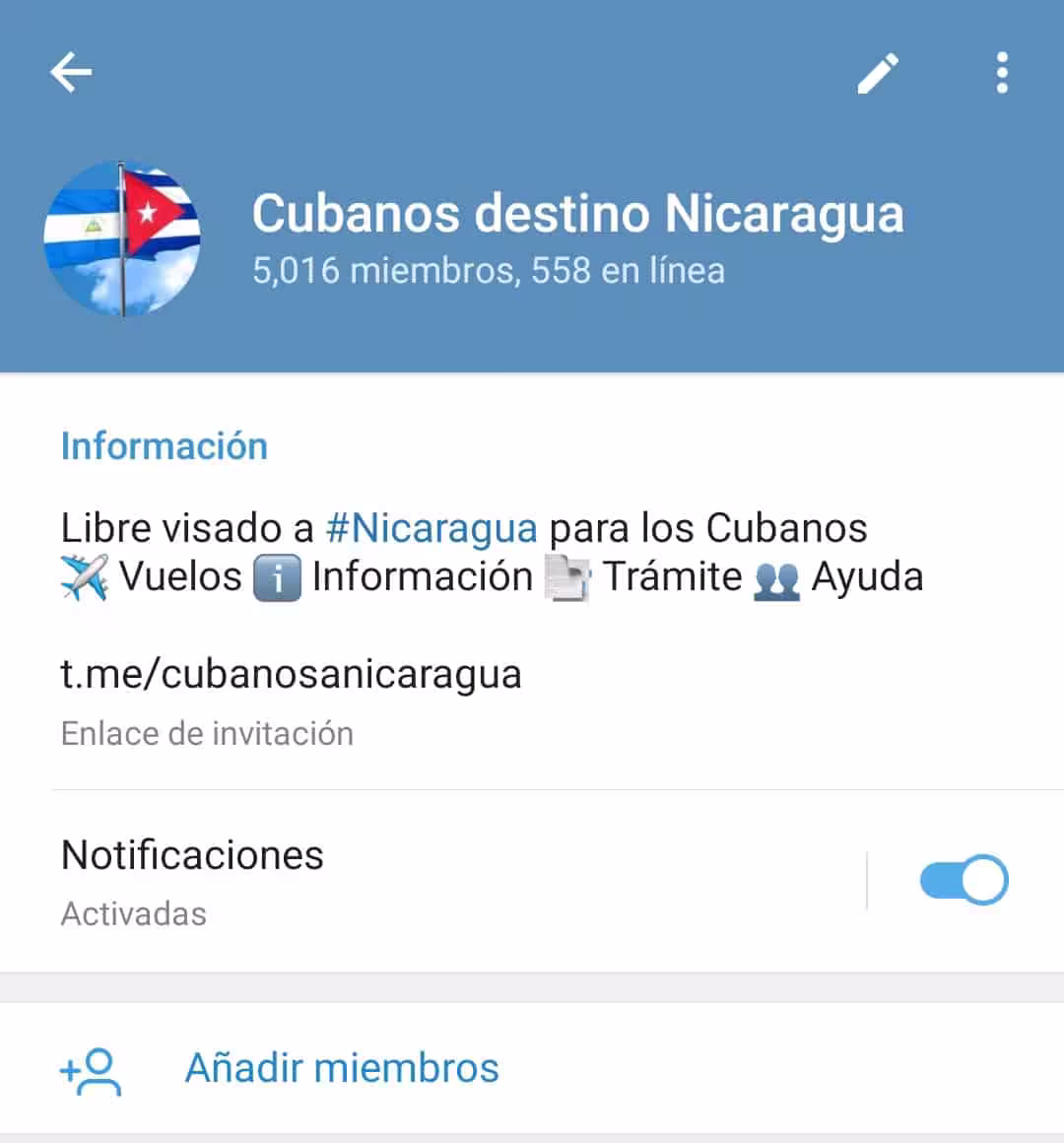This screenshot has width=1064, height=1143.
Task: Tap the t.me/cubanosanicaragua invite link
Action: tap(292, 675)
